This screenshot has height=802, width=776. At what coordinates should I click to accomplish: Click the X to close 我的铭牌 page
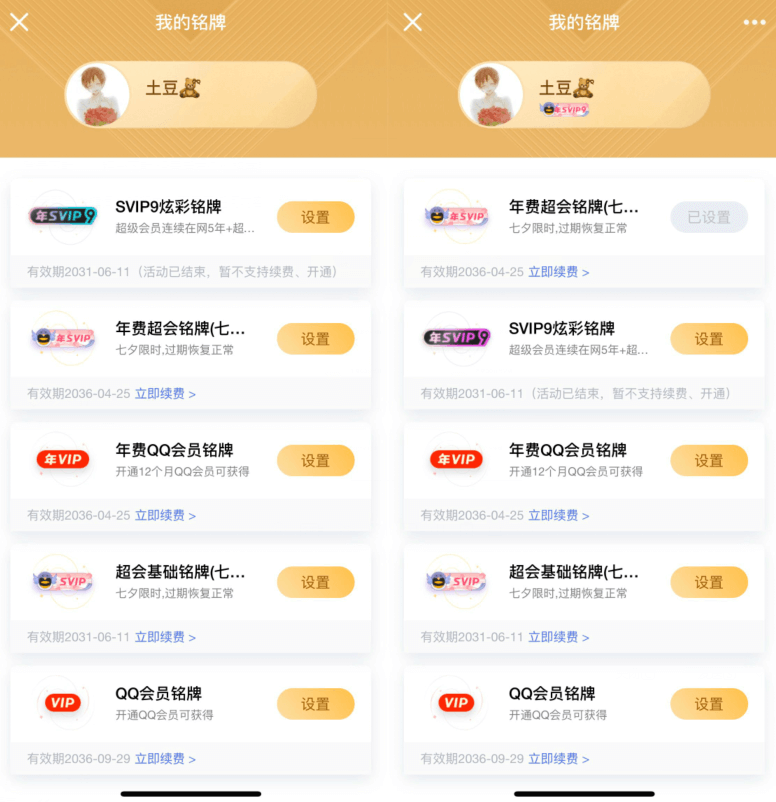pyautogui.click(x=18, y=22)
